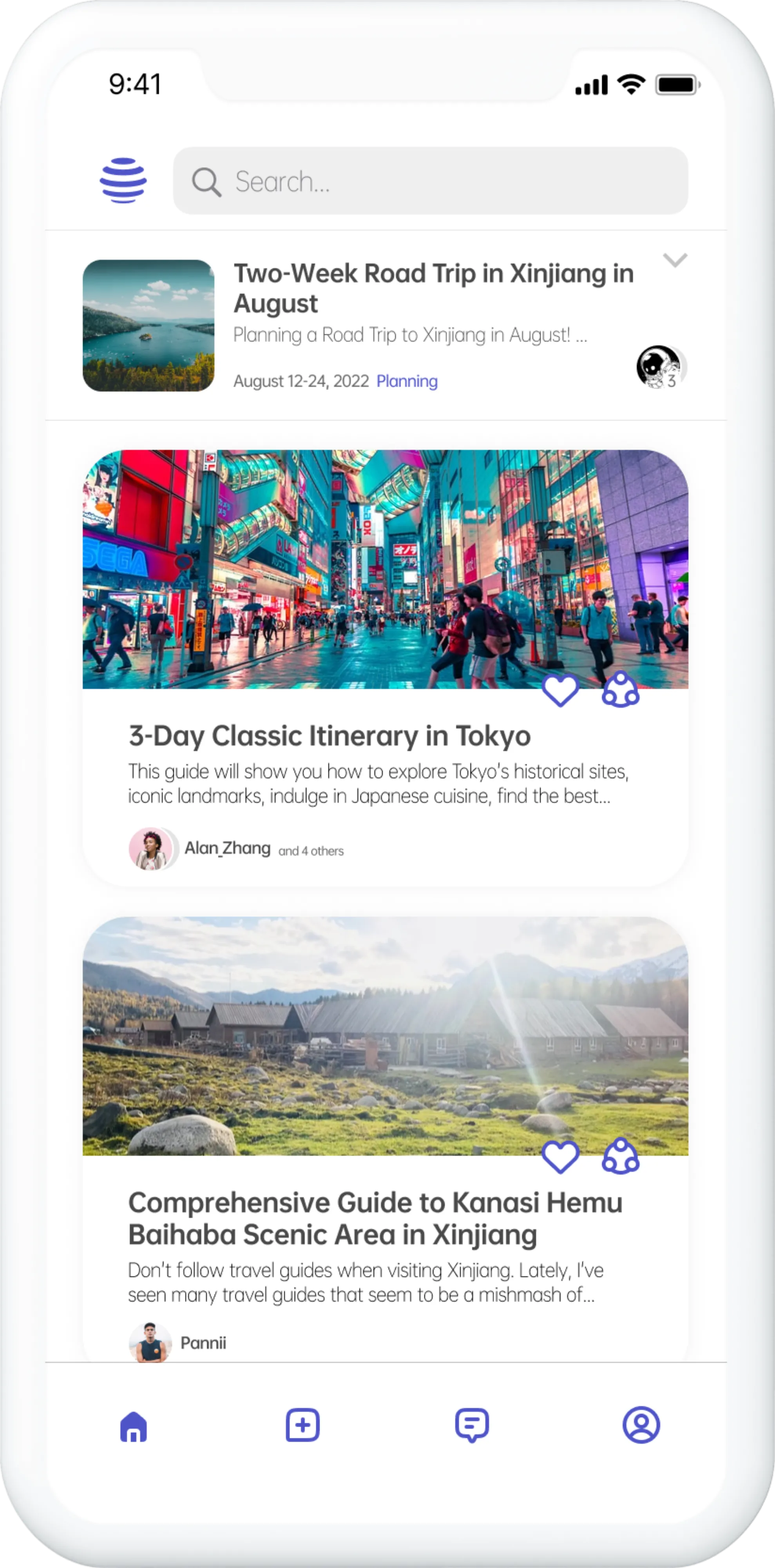
Task: Open the profile tab
Action: coord(641,1425)
